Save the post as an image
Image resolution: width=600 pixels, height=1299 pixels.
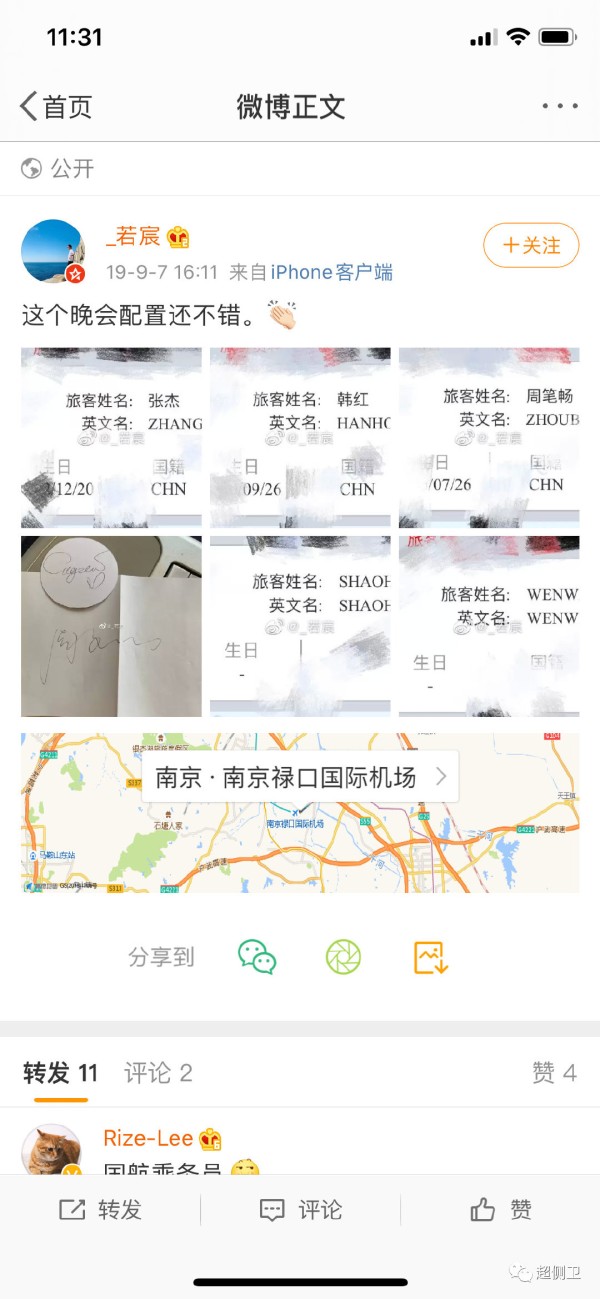click(431, 957)
